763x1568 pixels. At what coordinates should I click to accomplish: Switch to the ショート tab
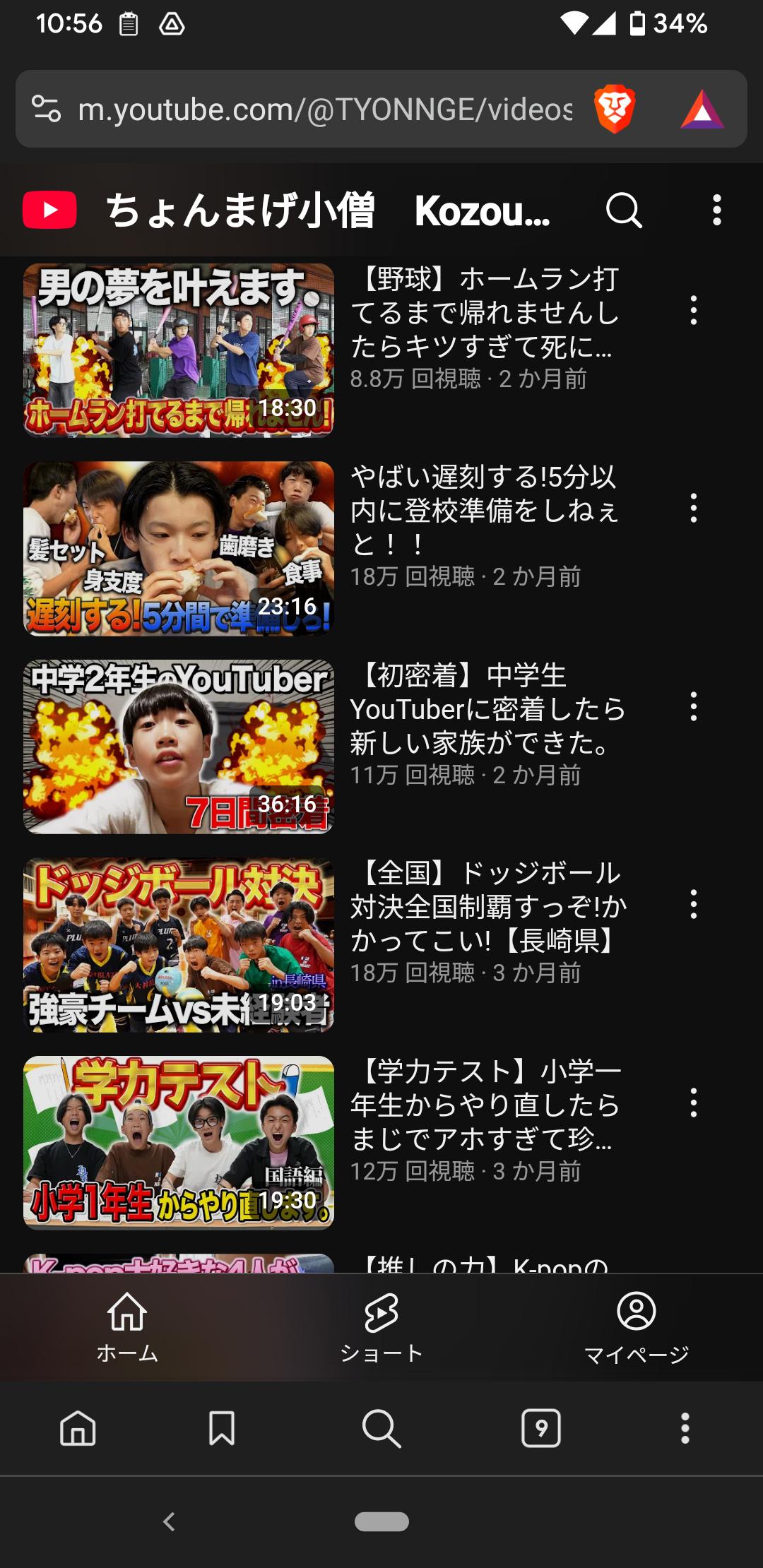pos(381,1326)
